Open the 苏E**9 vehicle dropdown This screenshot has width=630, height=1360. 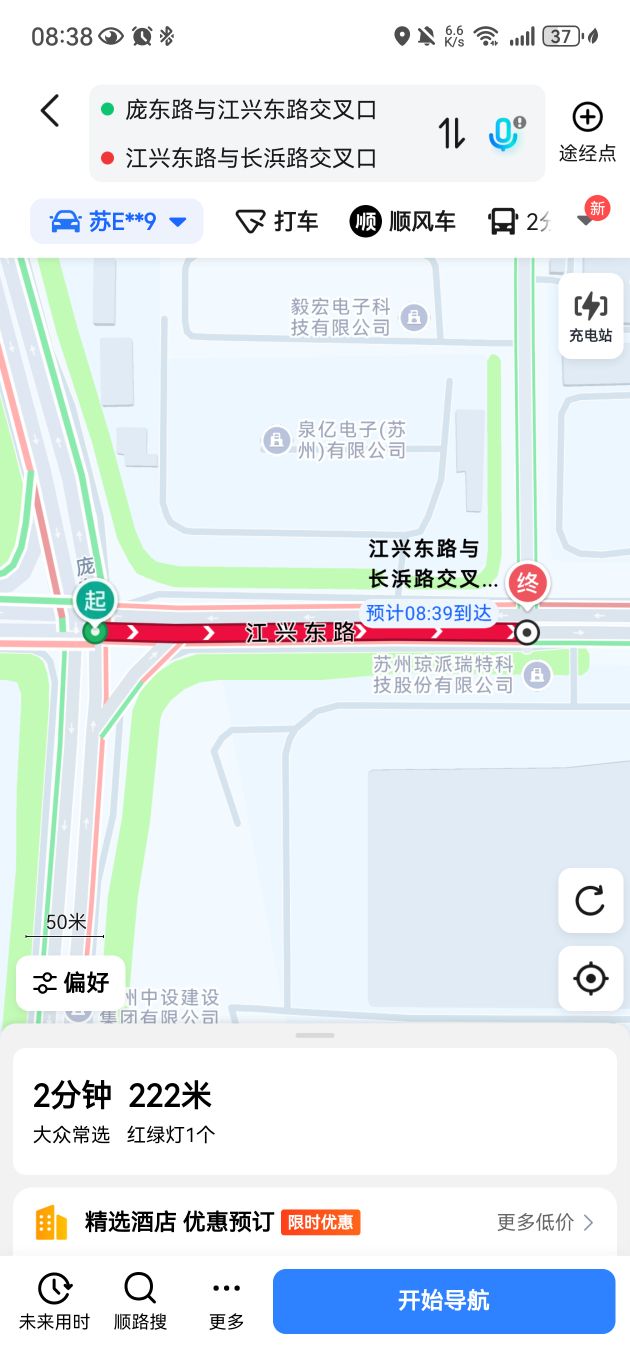pos(117,222)
